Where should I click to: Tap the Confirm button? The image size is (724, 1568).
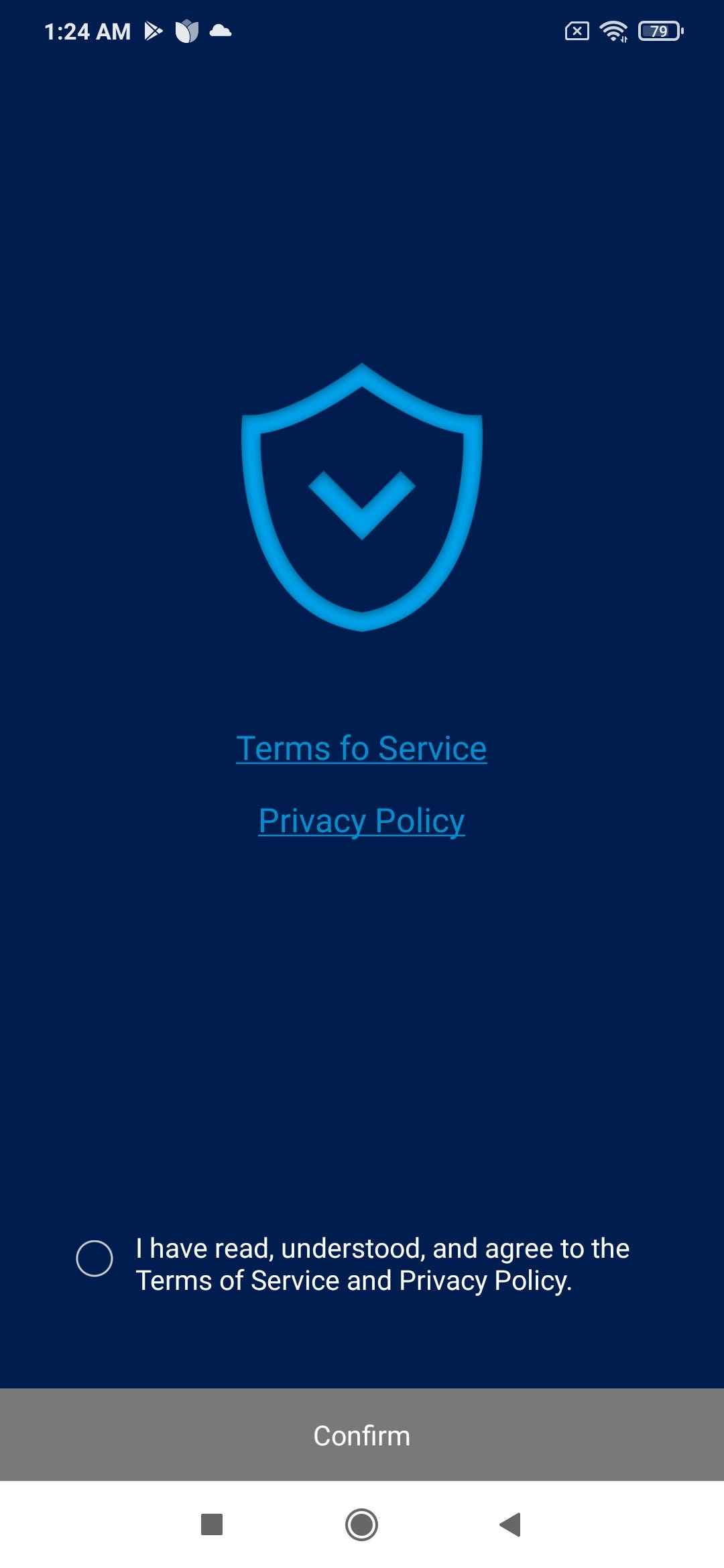point(361,1435)
